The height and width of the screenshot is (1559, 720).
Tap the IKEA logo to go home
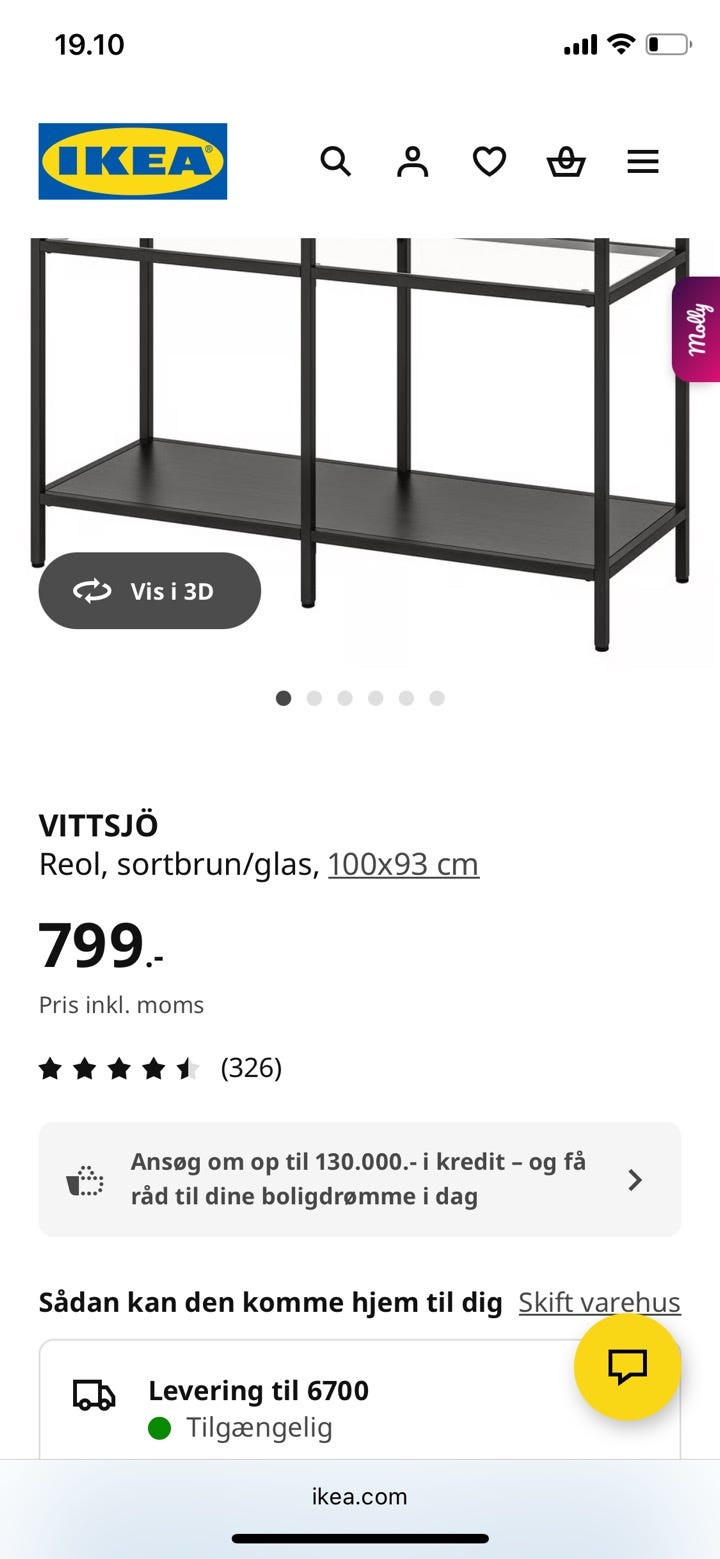pos(133,161)
